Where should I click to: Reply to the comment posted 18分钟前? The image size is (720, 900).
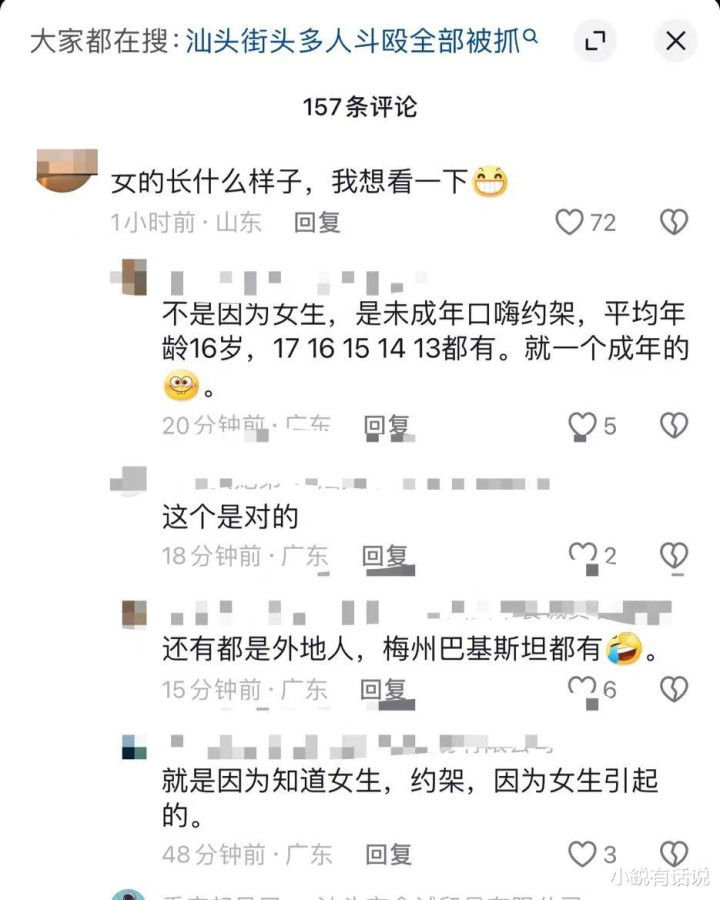(385, 556)
